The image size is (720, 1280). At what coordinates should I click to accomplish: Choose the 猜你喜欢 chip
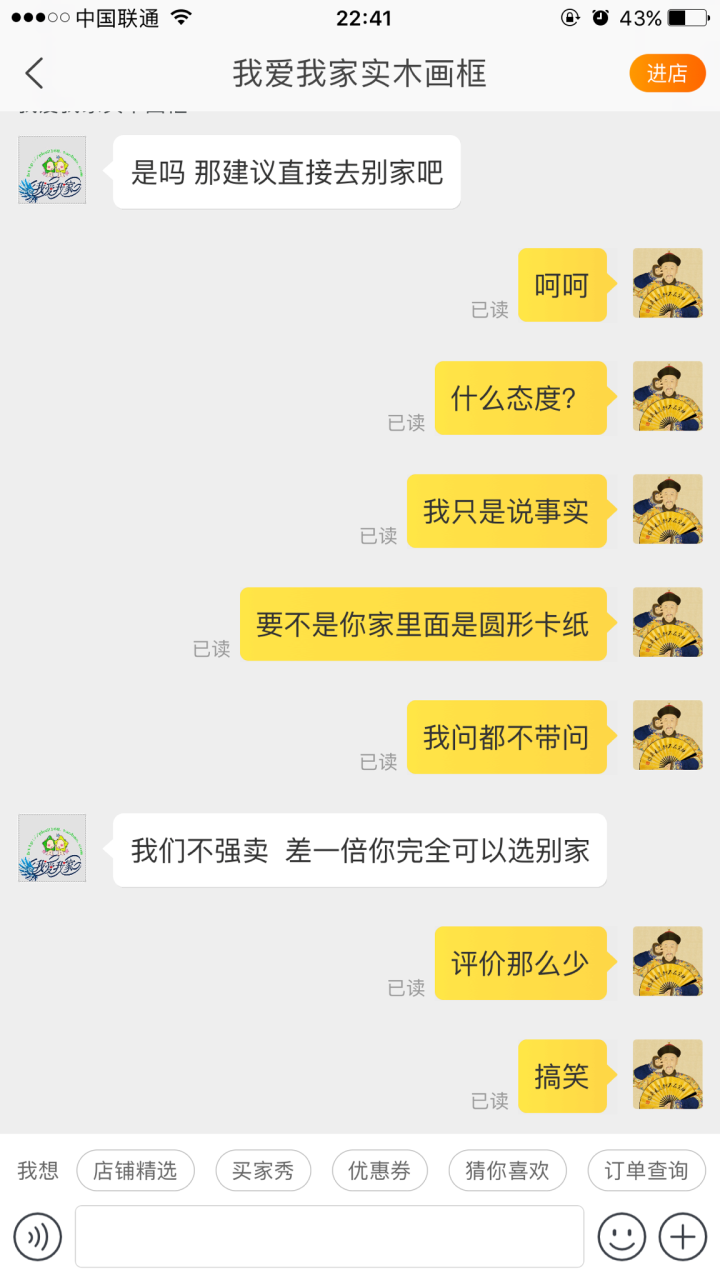coord(507,1170)
